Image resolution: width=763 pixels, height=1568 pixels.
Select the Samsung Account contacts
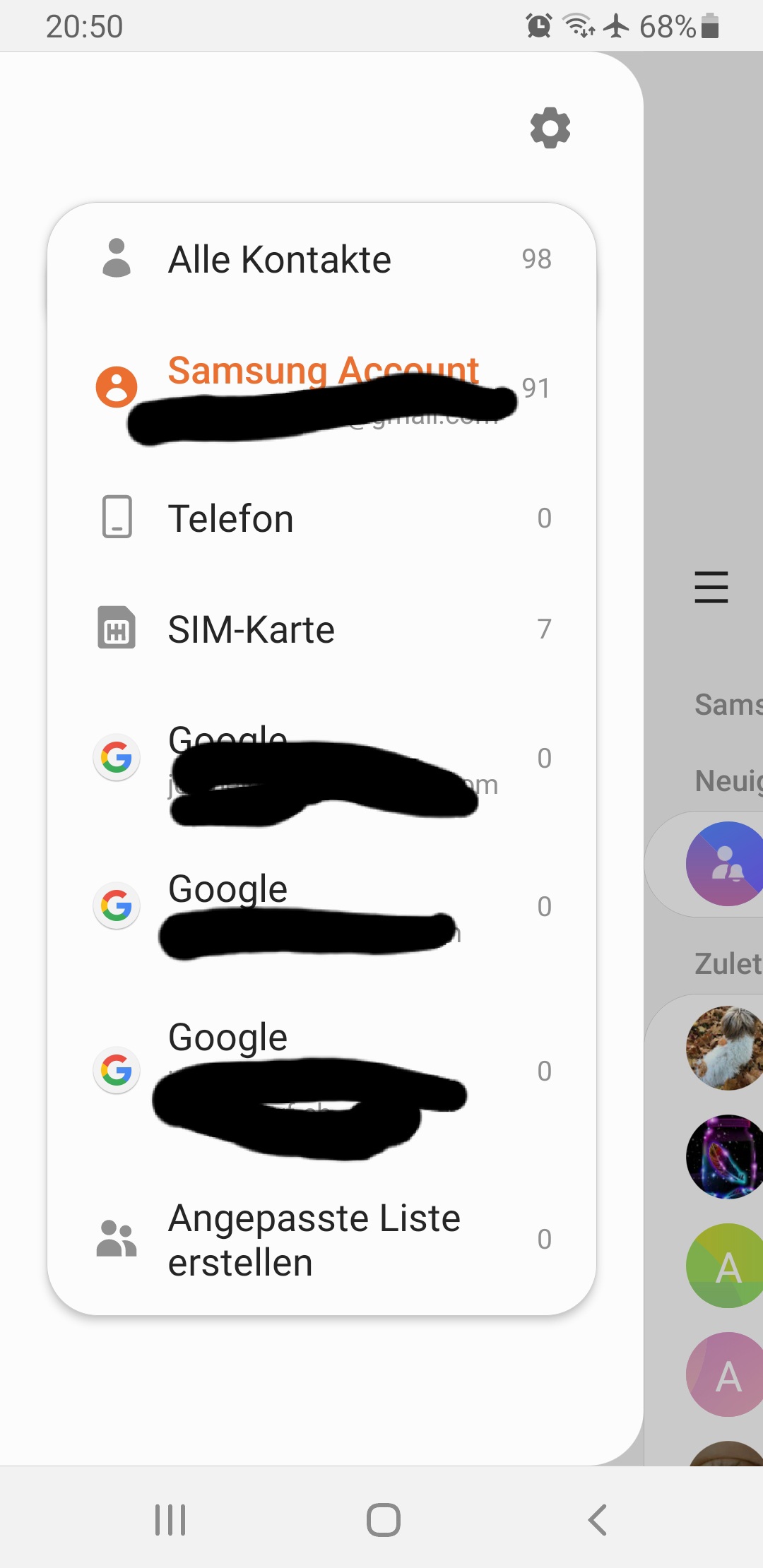coord(322,387)
